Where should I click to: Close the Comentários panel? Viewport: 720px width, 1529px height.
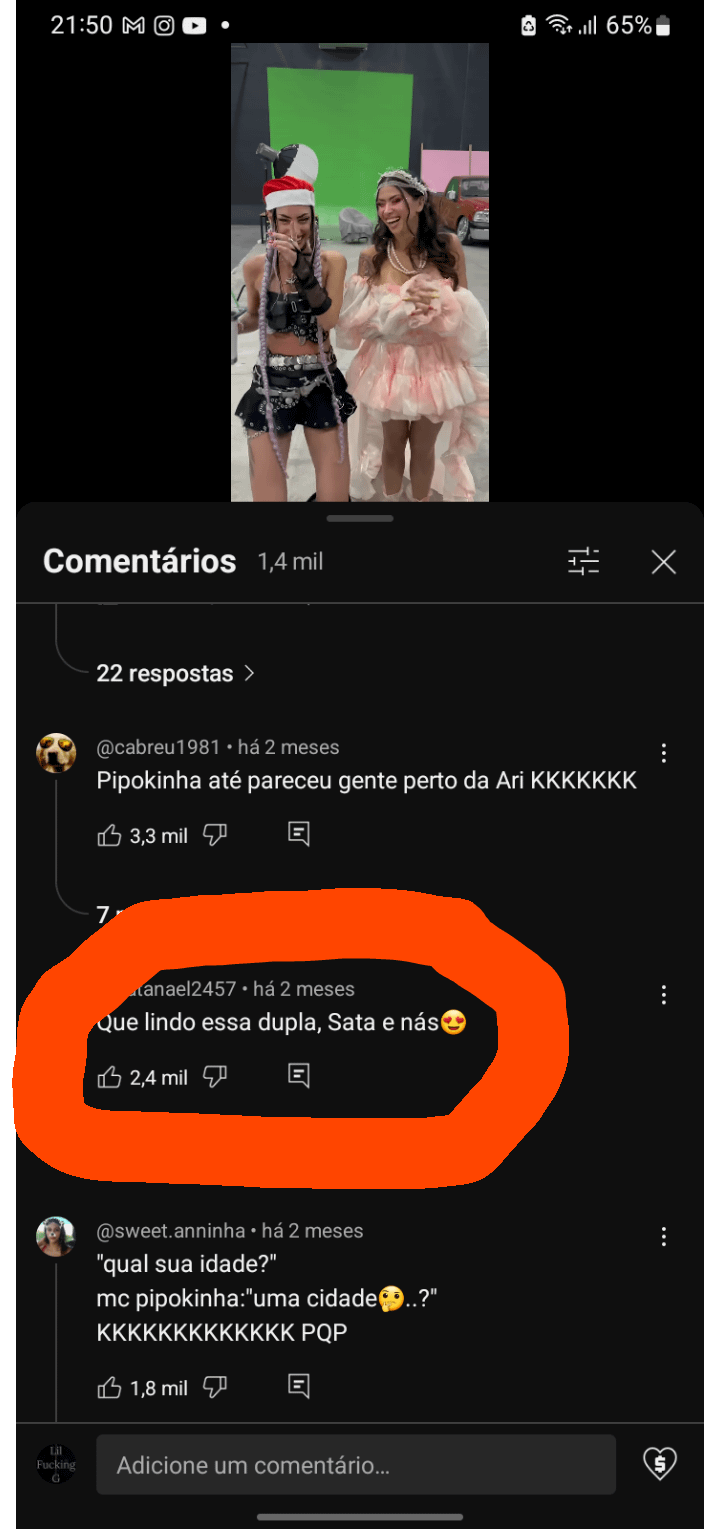pyautogui.click(x=664, y=562)
